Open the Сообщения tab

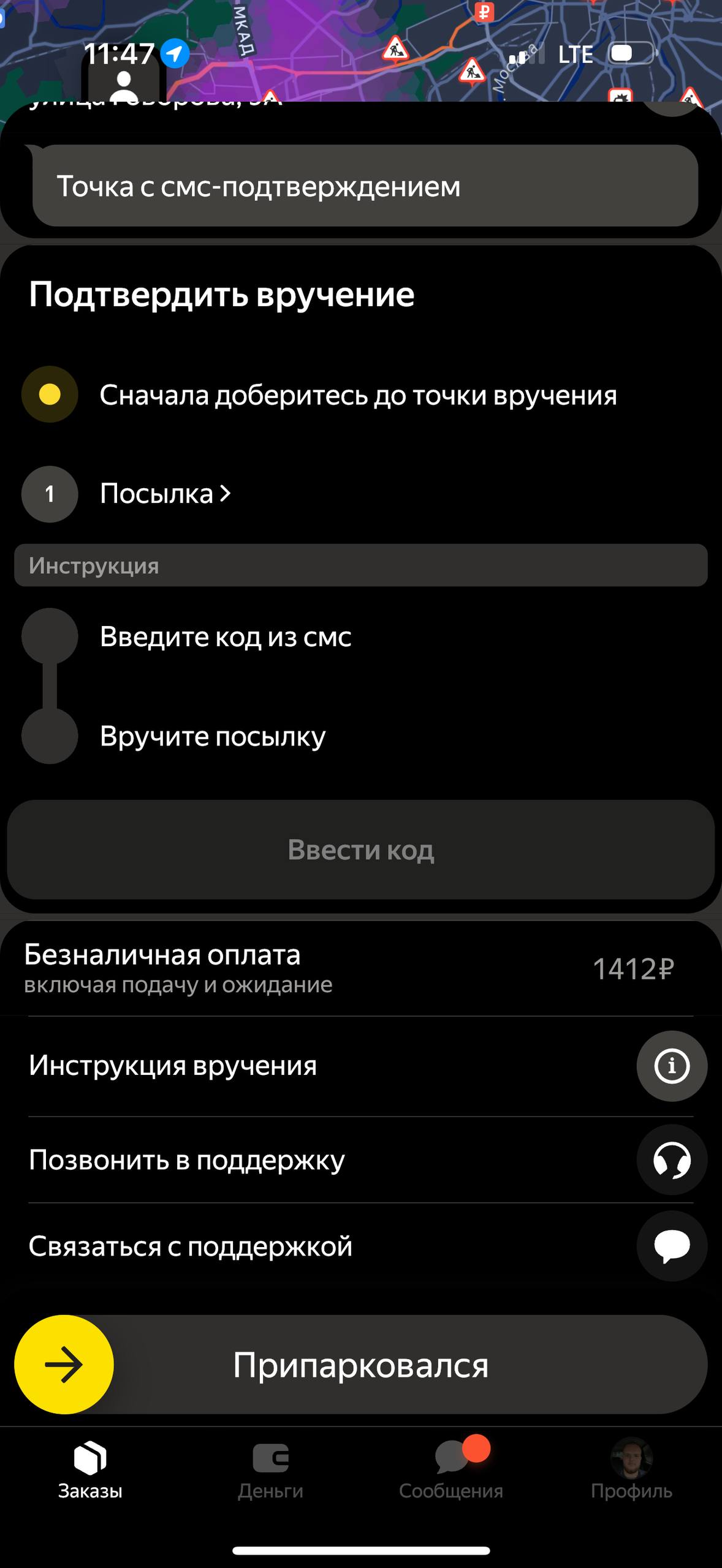coord(451,1470)
